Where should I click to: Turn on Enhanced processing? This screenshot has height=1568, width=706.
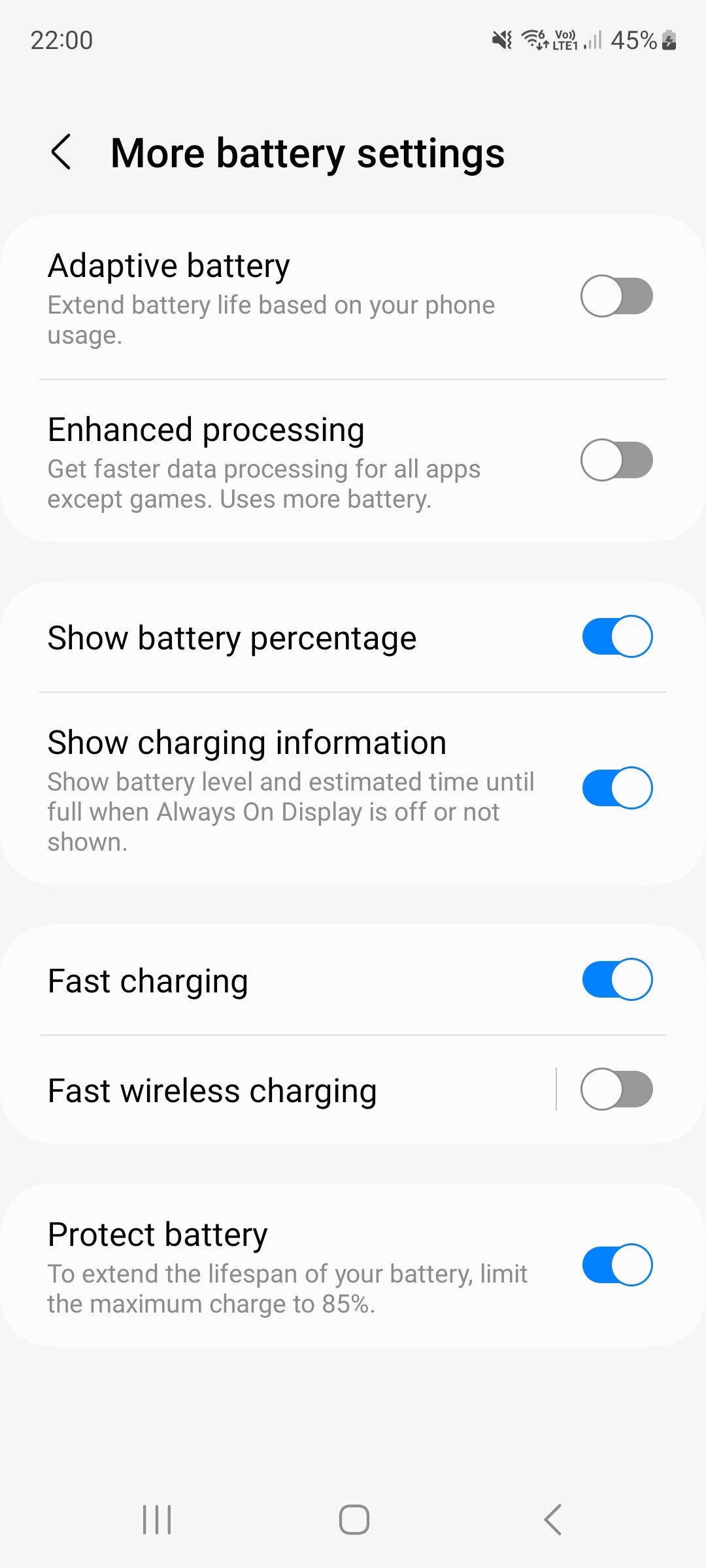(x=616, y=460)
